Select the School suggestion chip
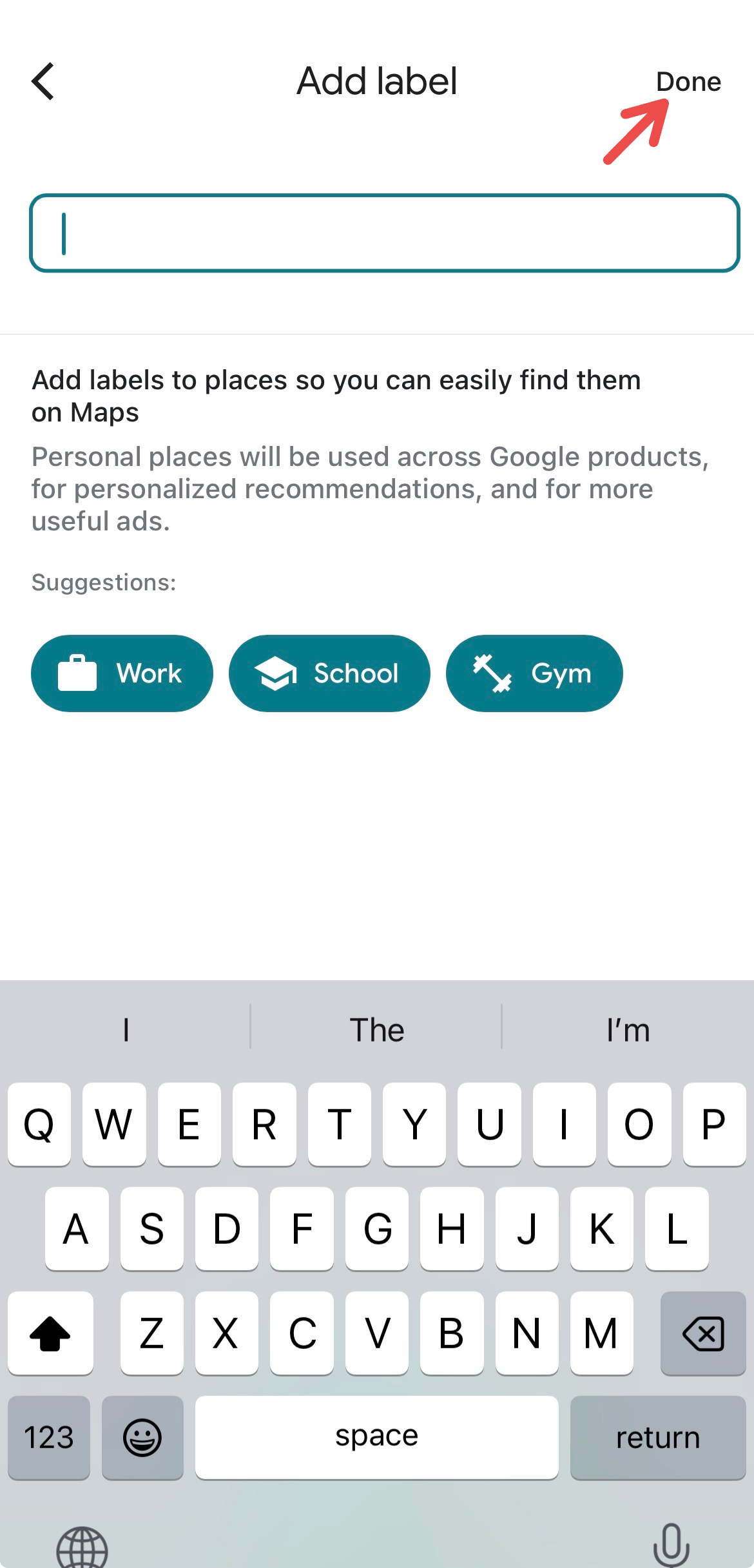 [x=329, y=673]
